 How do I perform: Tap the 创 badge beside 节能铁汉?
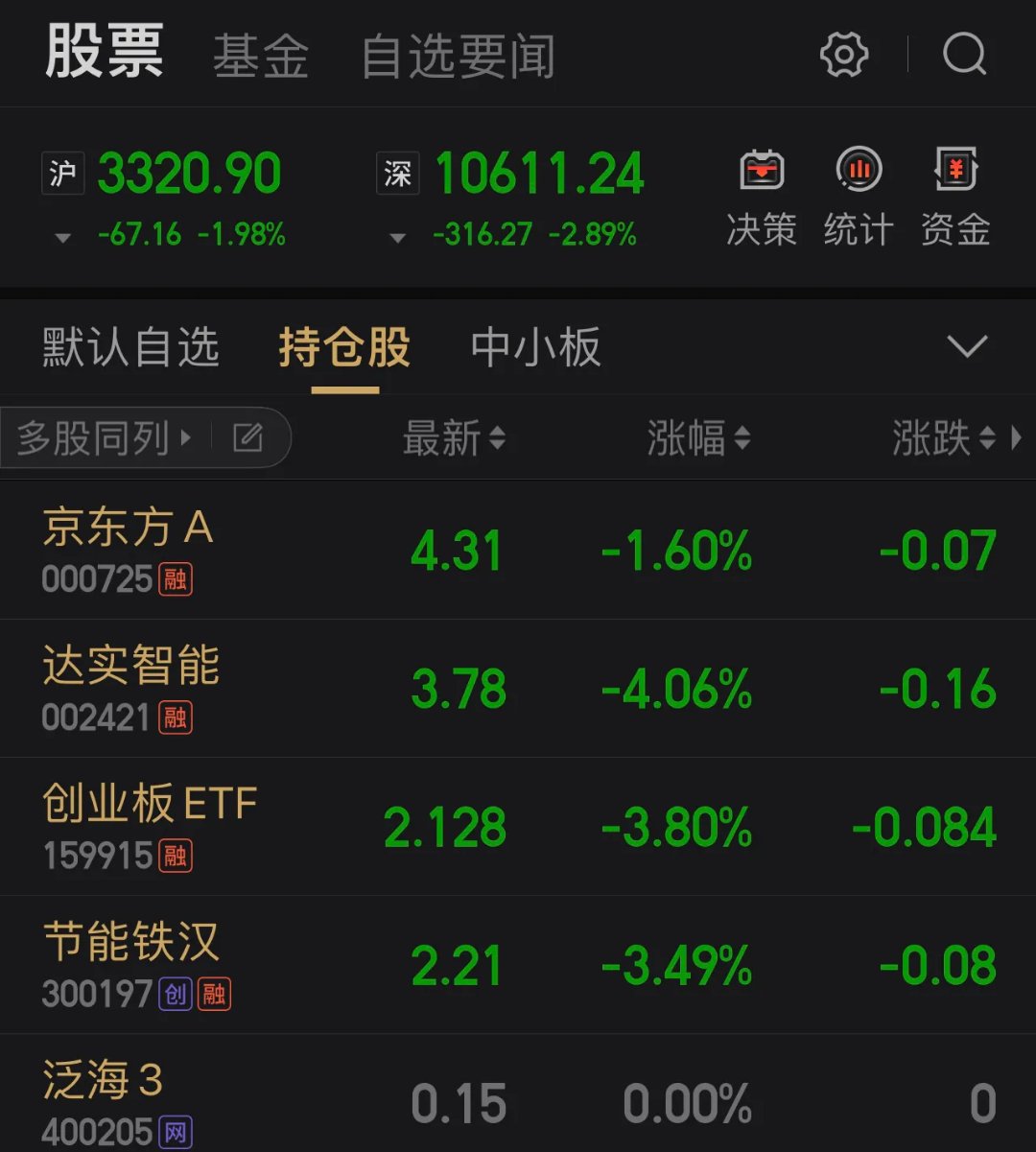(x=174, y=995)
